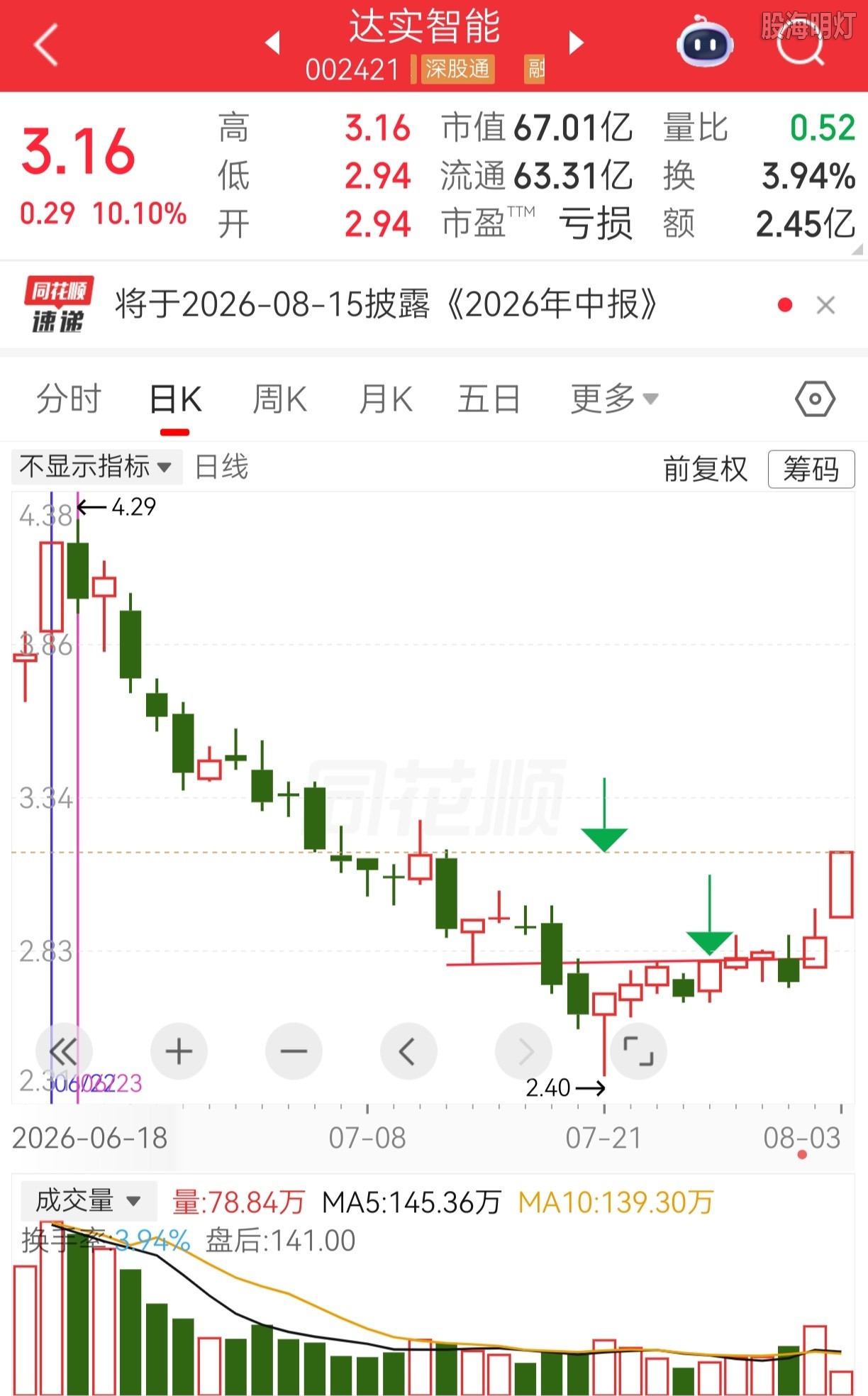Open chart settings hexagon icon

pyautogui.click(x=815, y=399)
